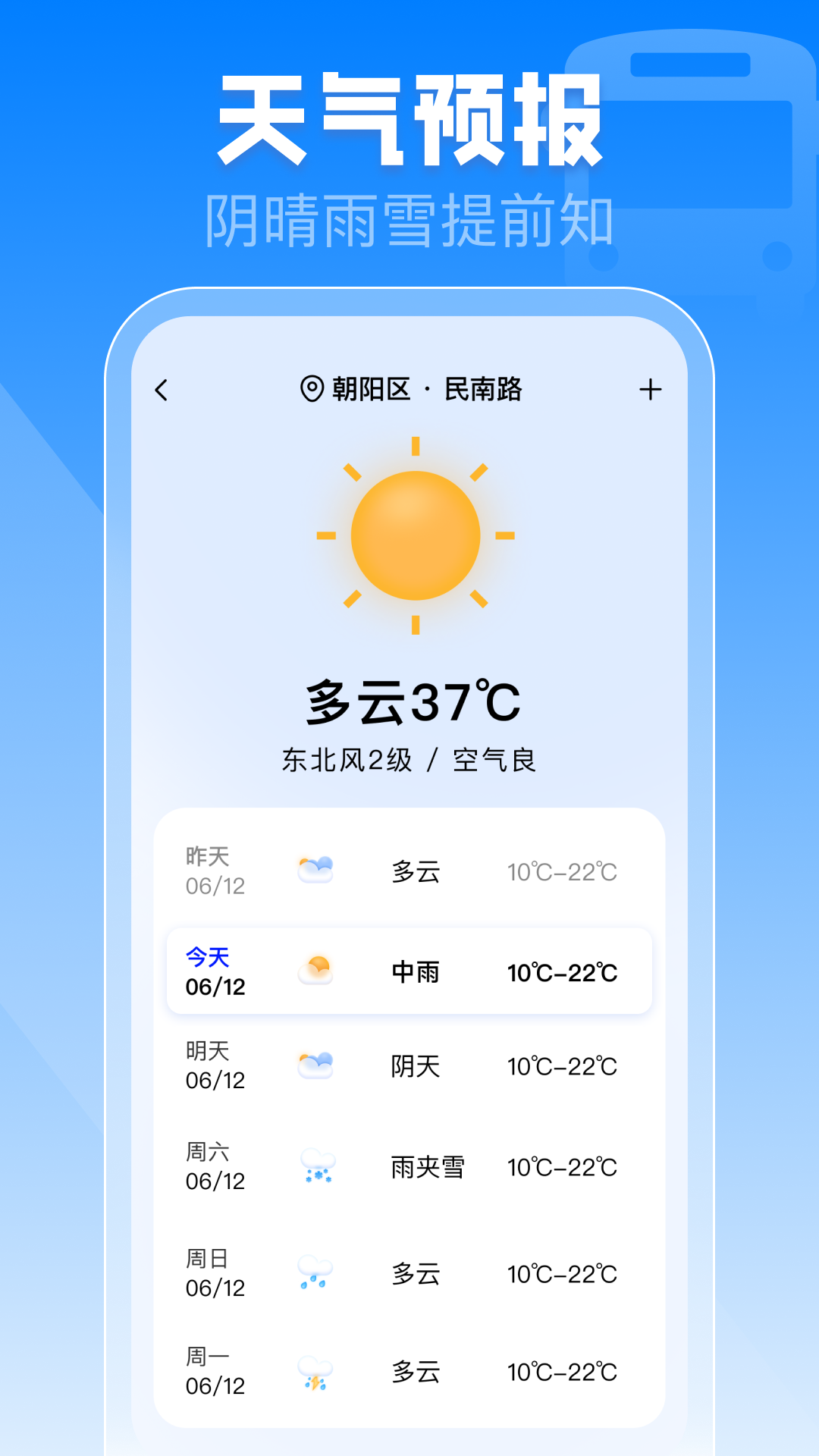
Task: Expand details for the 周日 forecast
Action: coord(408,1274)
